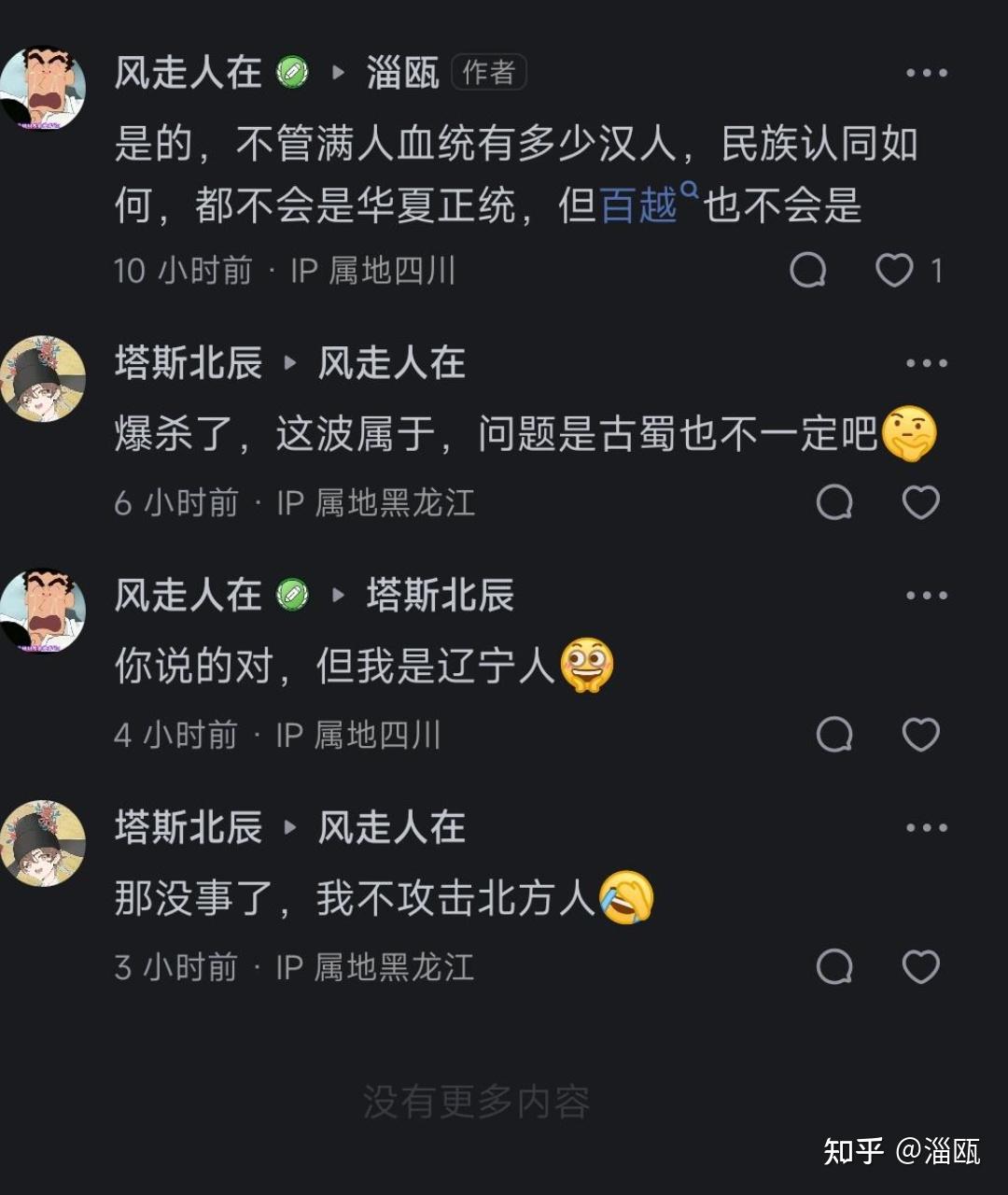Open more options on the 北方人 comment
Viewport: 1008px width, 1195px height.
(x=926, y=827)
